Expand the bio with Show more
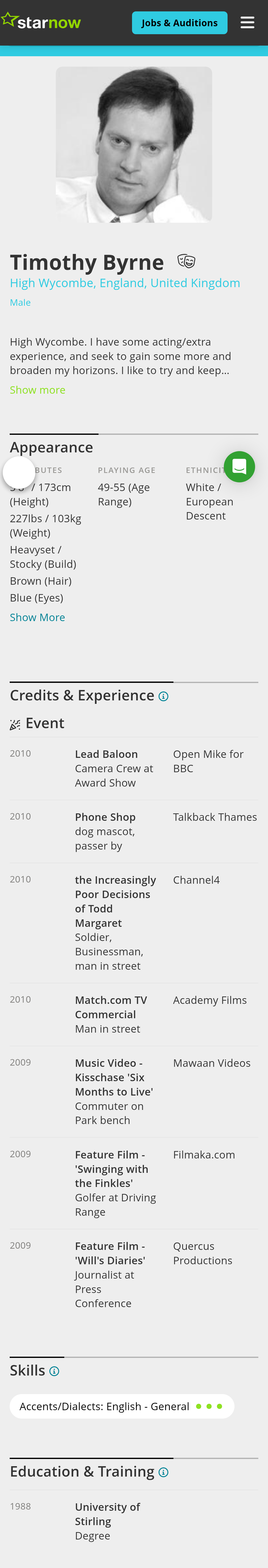The image size is (268, 1568). click(37, 390)
